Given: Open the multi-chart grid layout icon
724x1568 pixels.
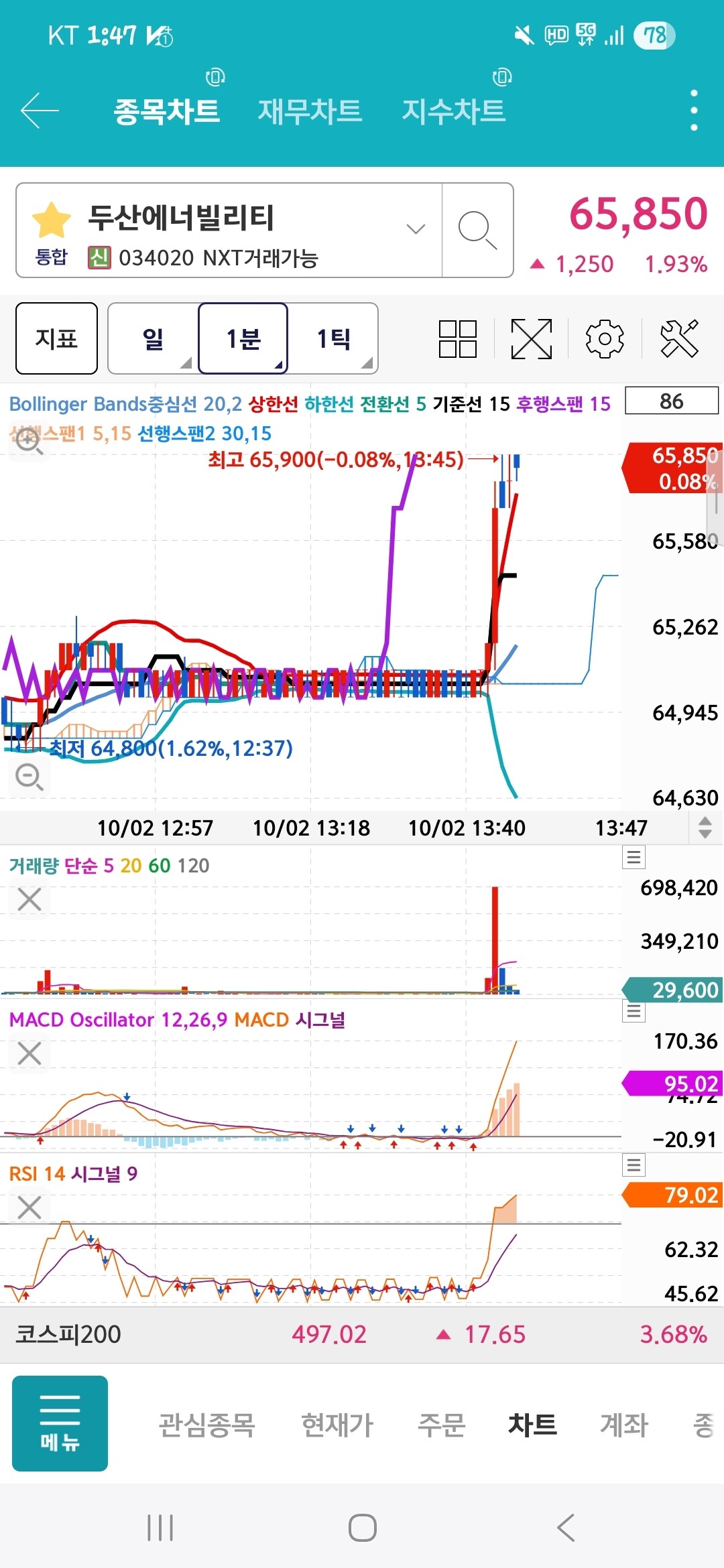Looking at the screenshot, I should point(458,338).
